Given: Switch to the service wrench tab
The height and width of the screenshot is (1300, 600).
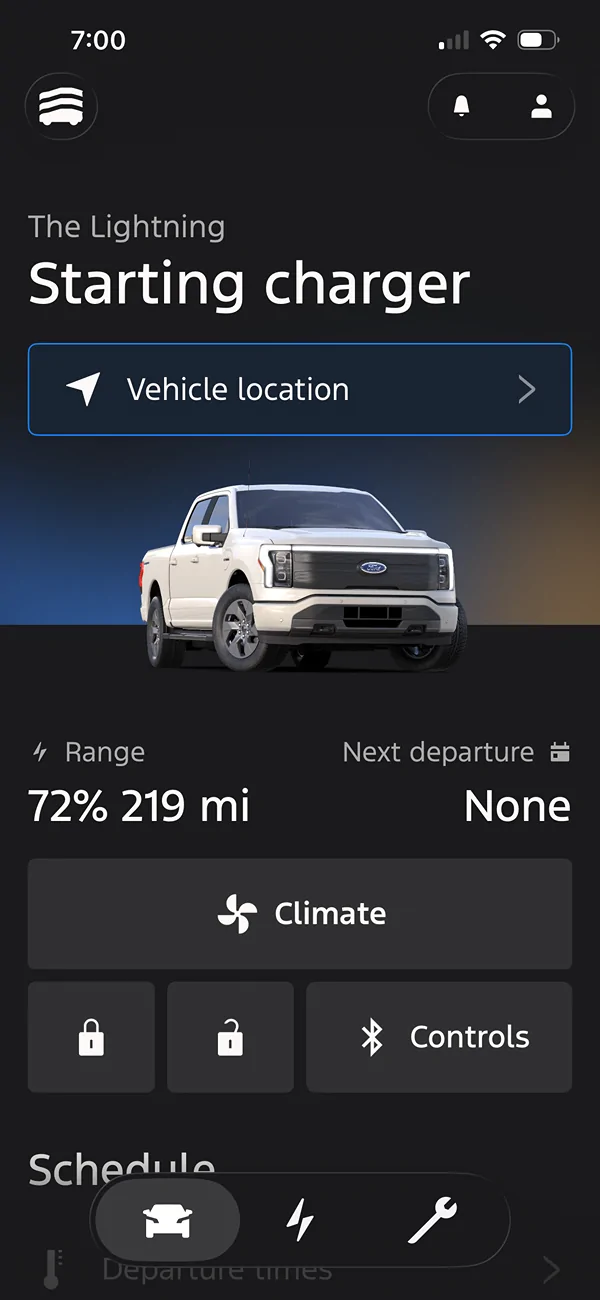Looking at the screenshot, I should [432, 1220].
